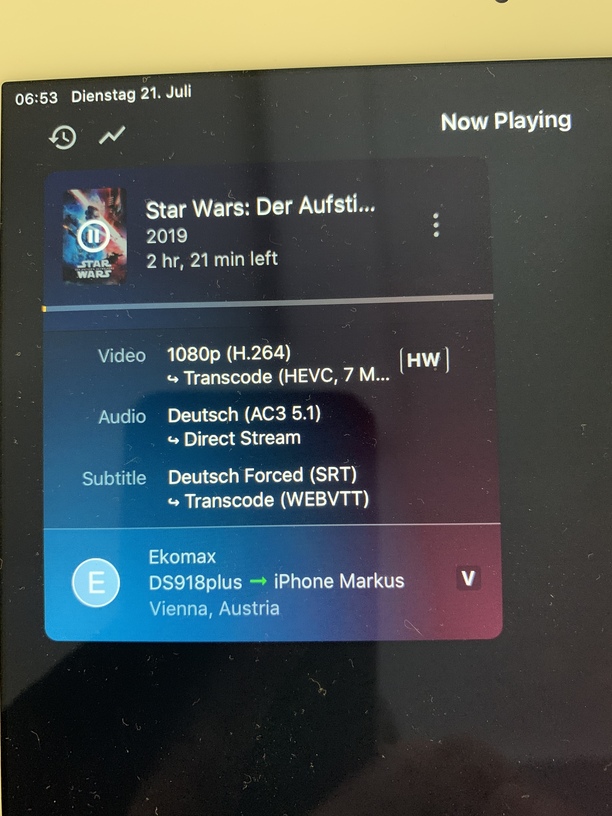
Task: Open the activity graph icon
Action: point(111,136)
